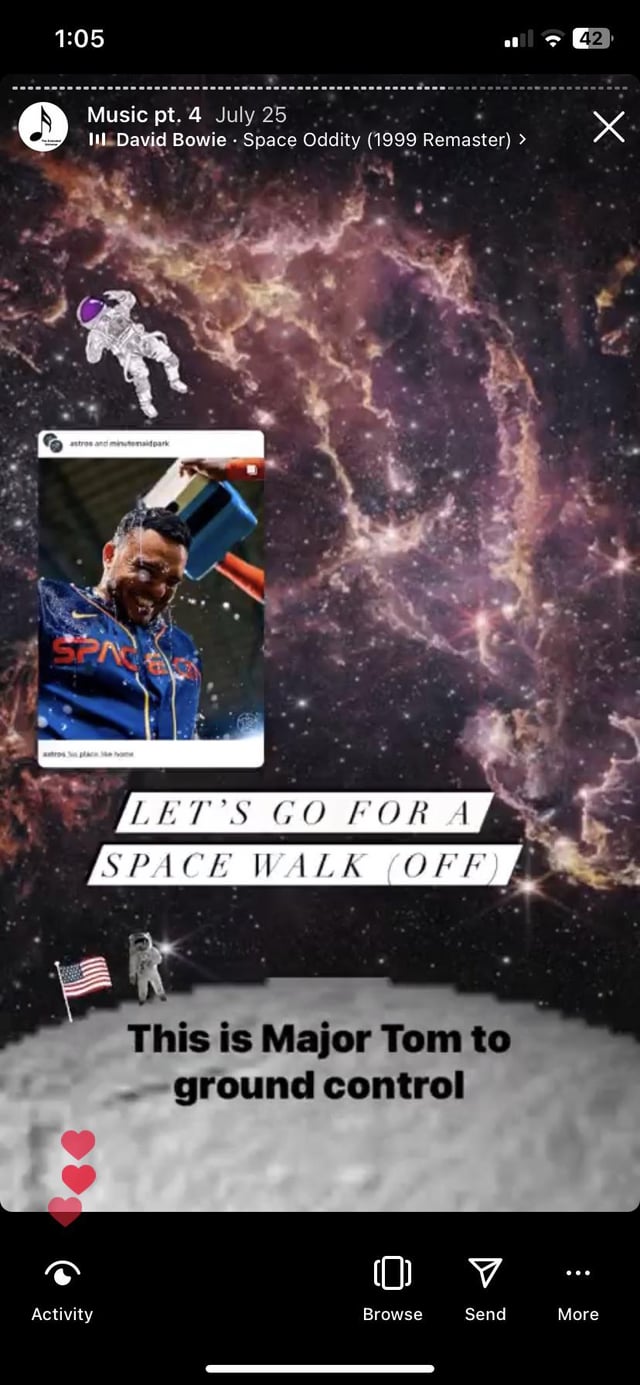
Task: Close the story highlight viewer
Action: 608,127
